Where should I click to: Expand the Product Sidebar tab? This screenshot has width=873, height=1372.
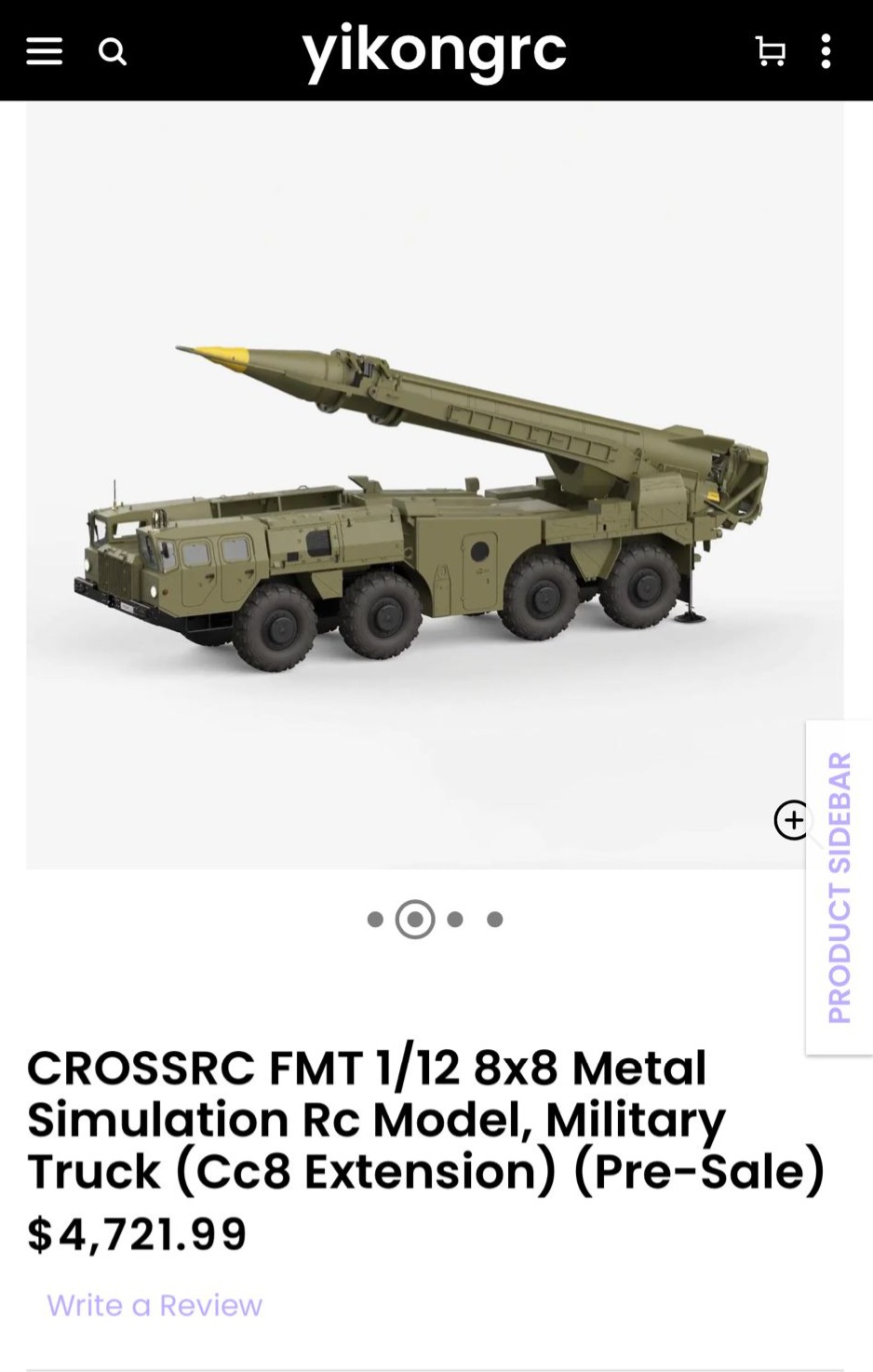pyautogui.click(x=839, y=887)
